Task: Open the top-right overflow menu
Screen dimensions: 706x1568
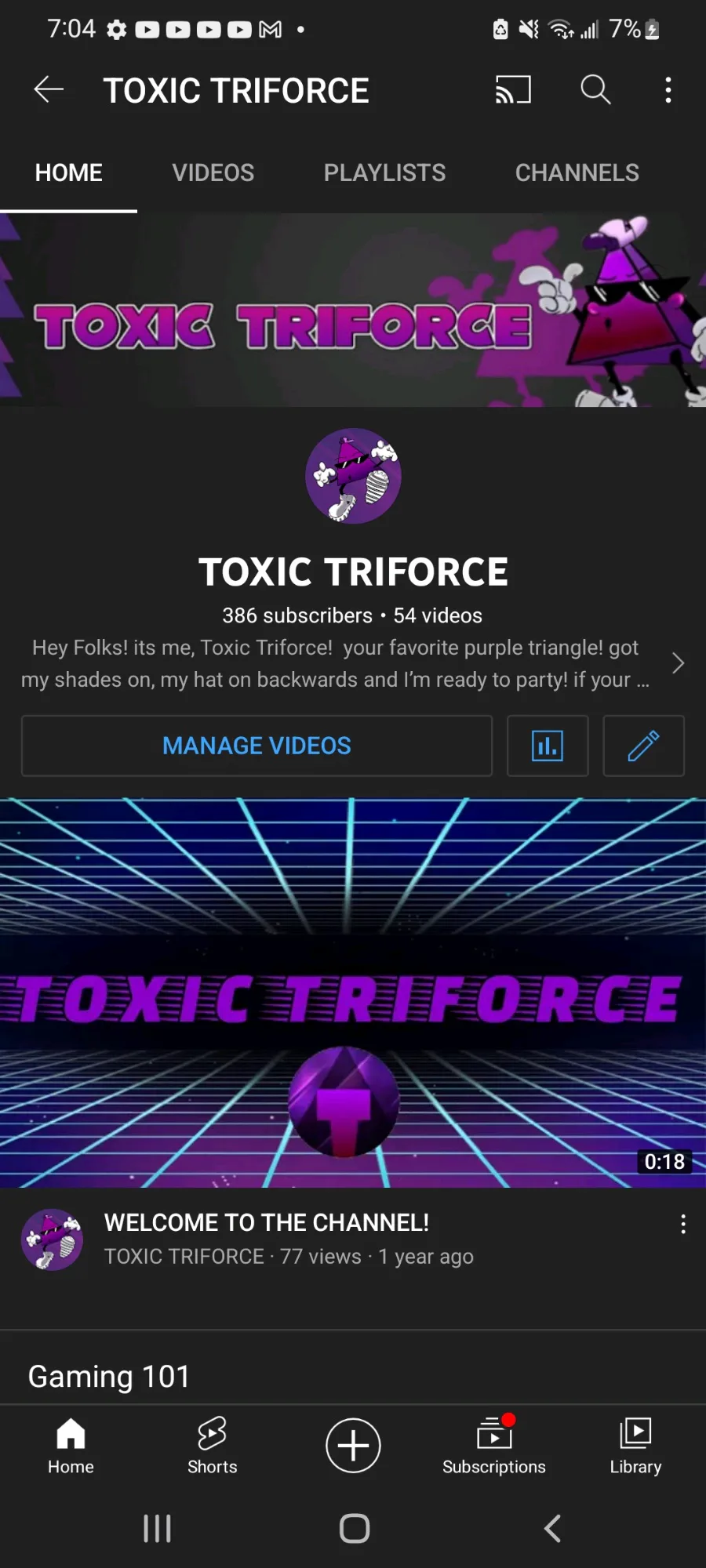Action: 668,90
